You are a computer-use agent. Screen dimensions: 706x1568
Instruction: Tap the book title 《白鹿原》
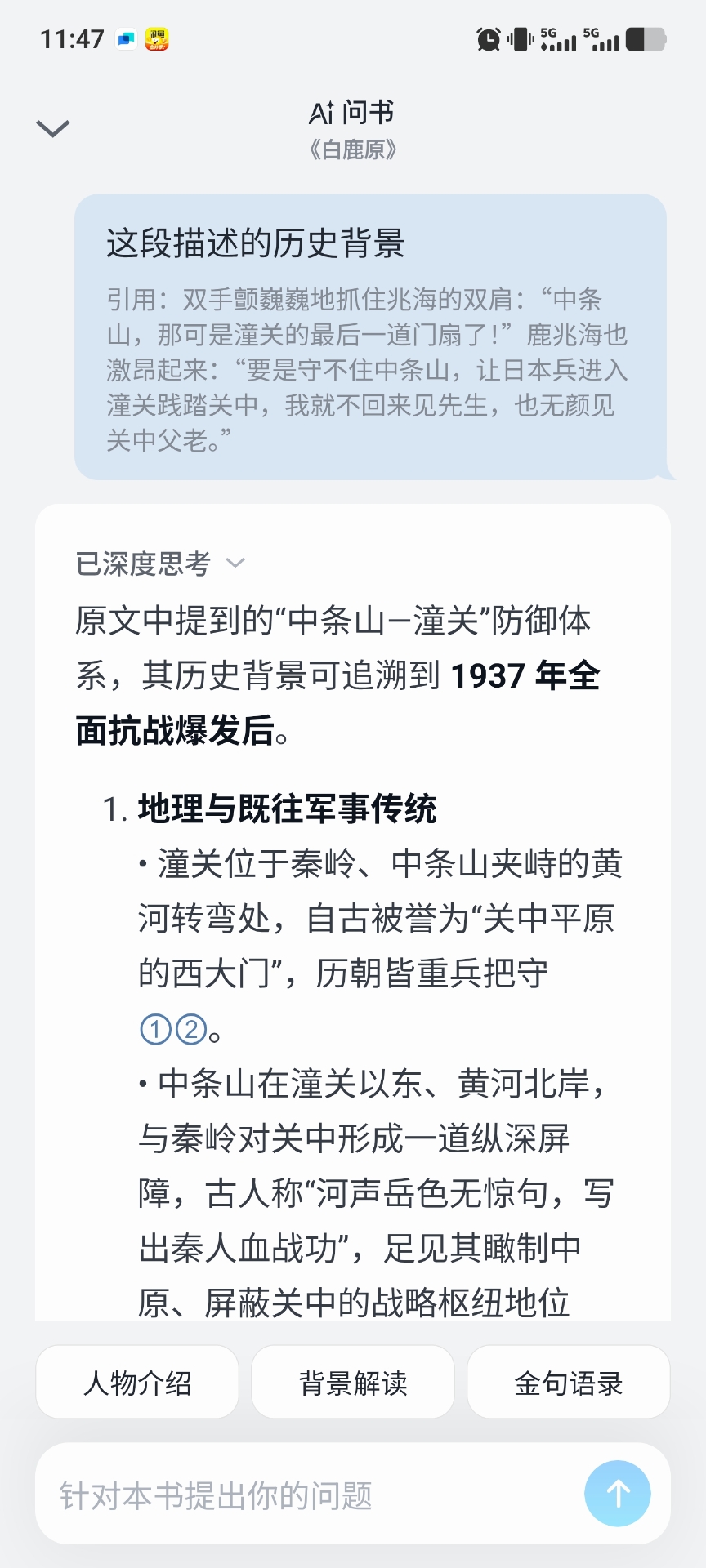click(353, 150)
